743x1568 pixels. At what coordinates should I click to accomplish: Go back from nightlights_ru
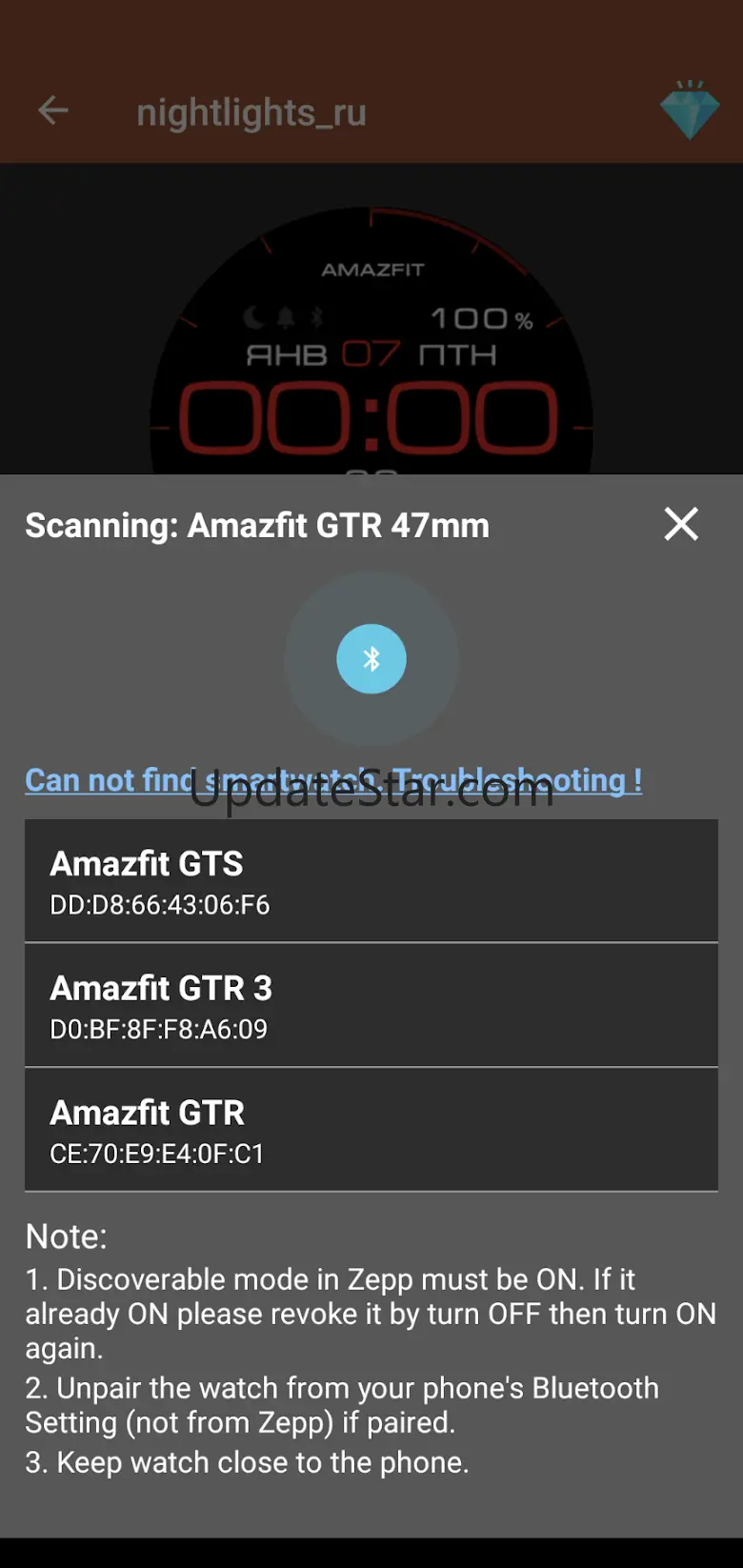pyautogui.click(x=53, y=111)
